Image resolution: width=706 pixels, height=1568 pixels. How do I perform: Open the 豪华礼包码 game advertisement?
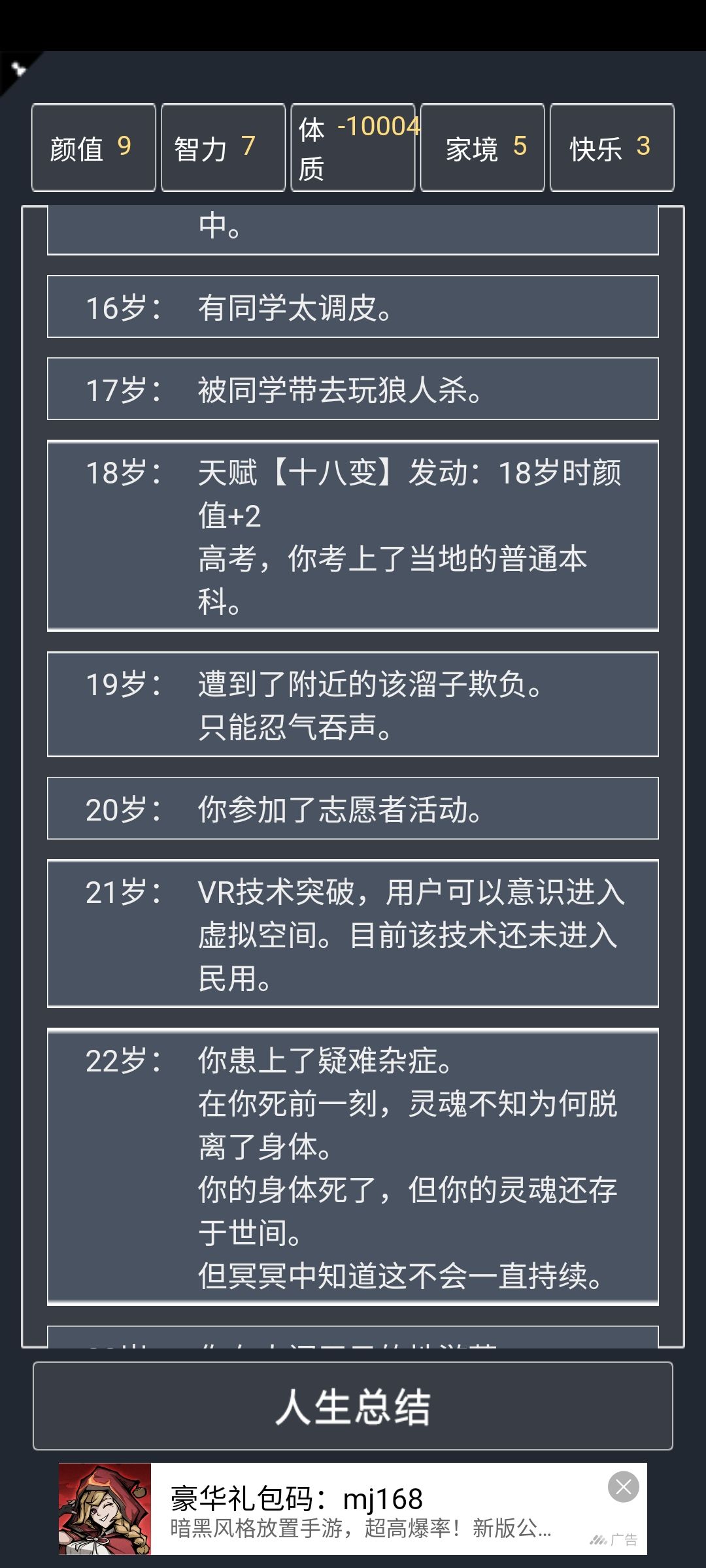pyautogui.click(x=353, y=1509)
